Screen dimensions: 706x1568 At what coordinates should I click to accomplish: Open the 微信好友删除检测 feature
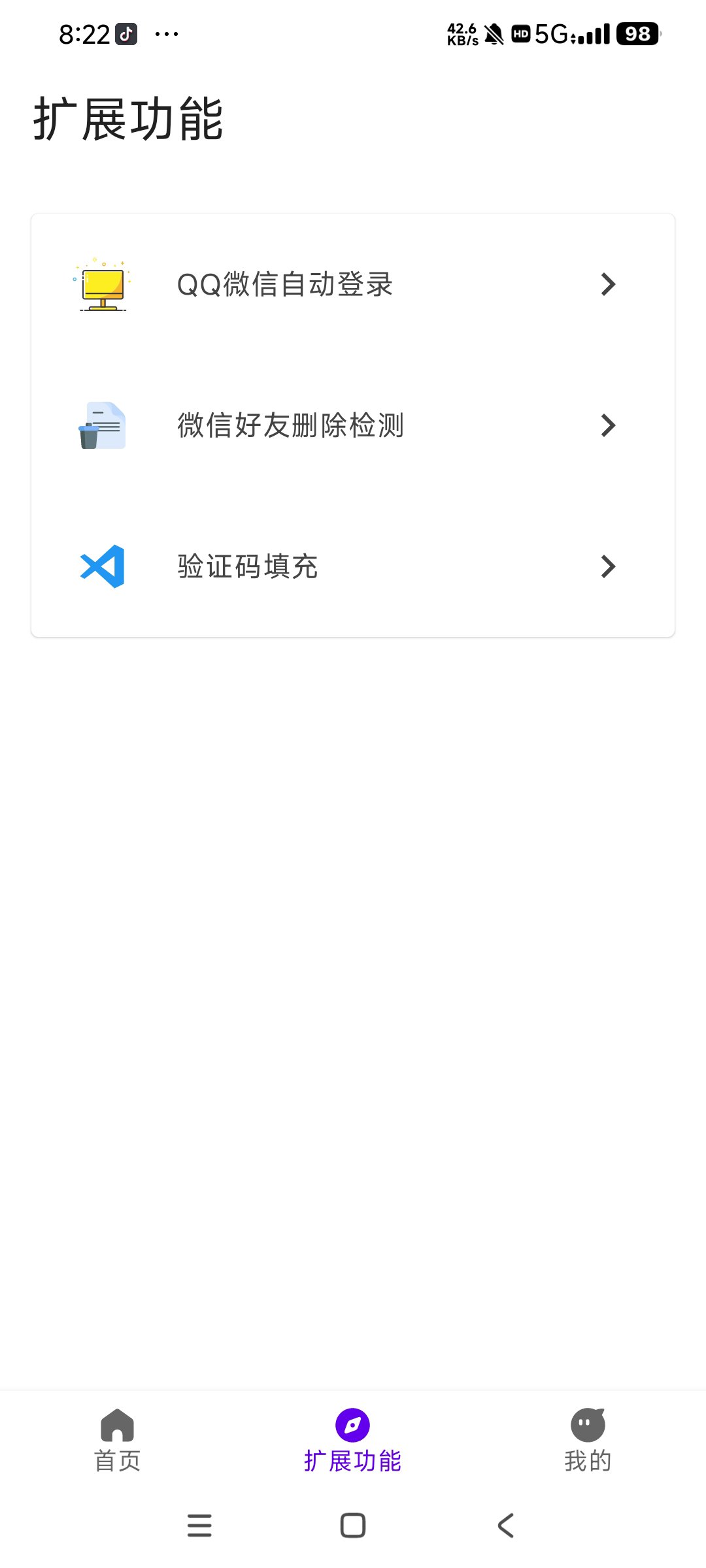coord(290,425)
